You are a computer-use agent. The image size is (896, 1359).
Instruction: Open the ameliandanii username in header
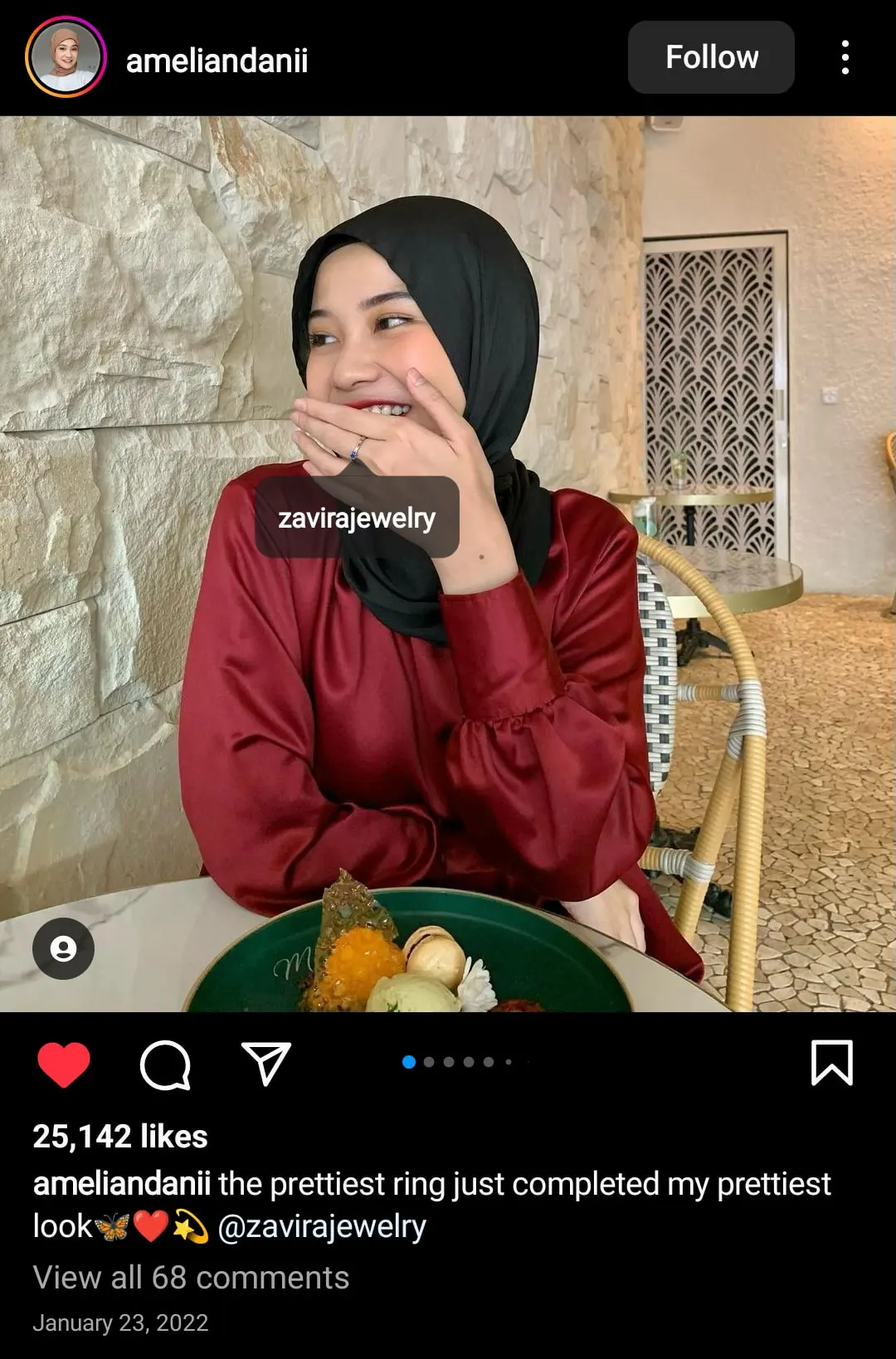[217, 61]
